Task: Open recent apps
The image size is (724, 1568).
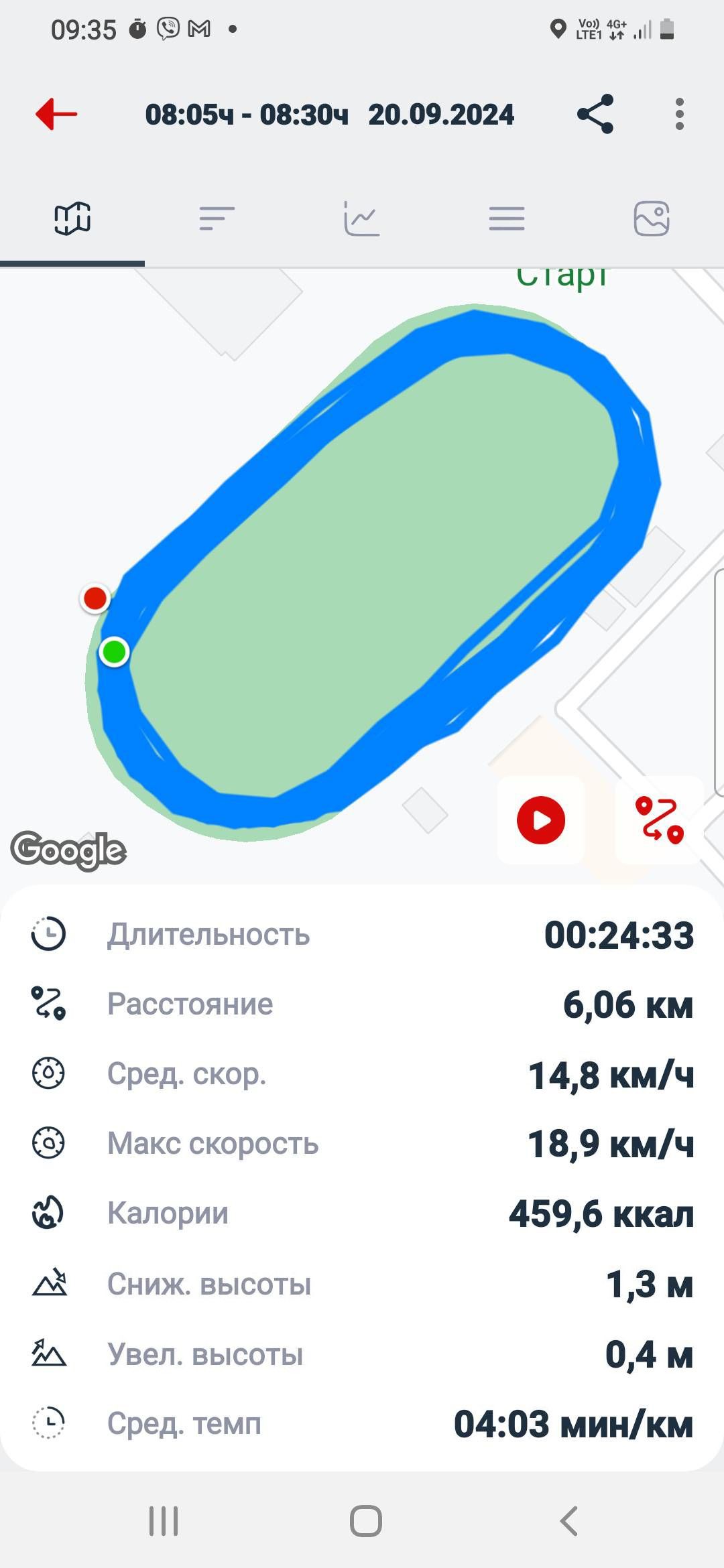Action: [x=164, y=1521]
